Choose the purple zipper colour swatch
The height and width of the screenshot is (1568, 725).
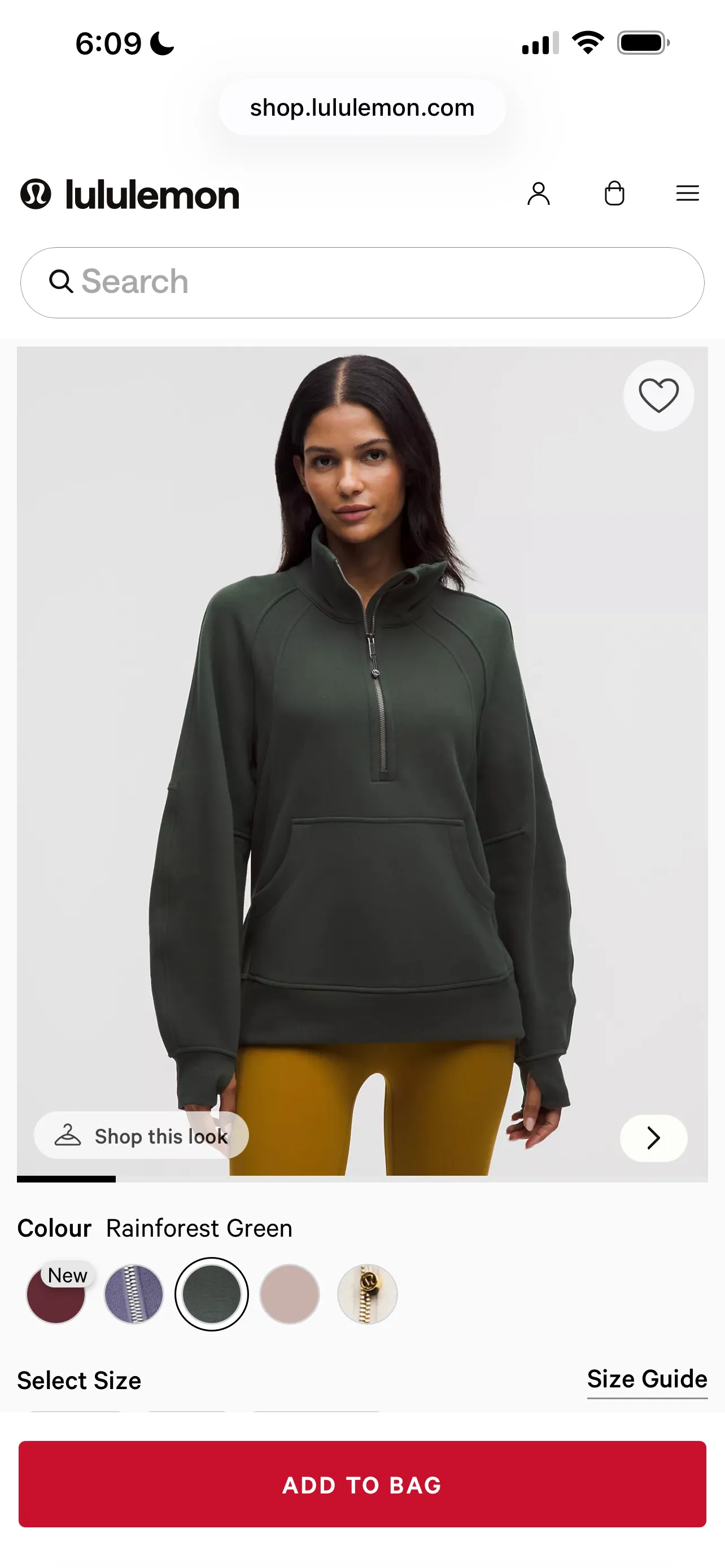[x=134, y=1294]
